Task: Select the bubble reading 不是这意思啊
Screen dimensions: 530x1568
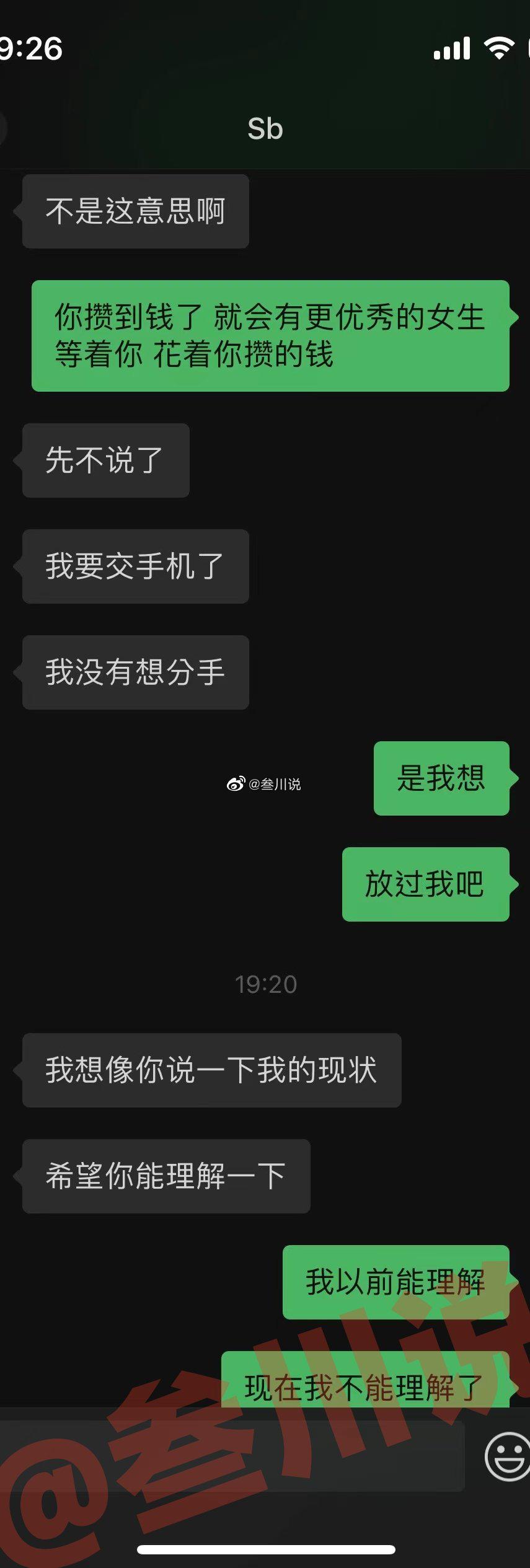Action: pos(135,211)
